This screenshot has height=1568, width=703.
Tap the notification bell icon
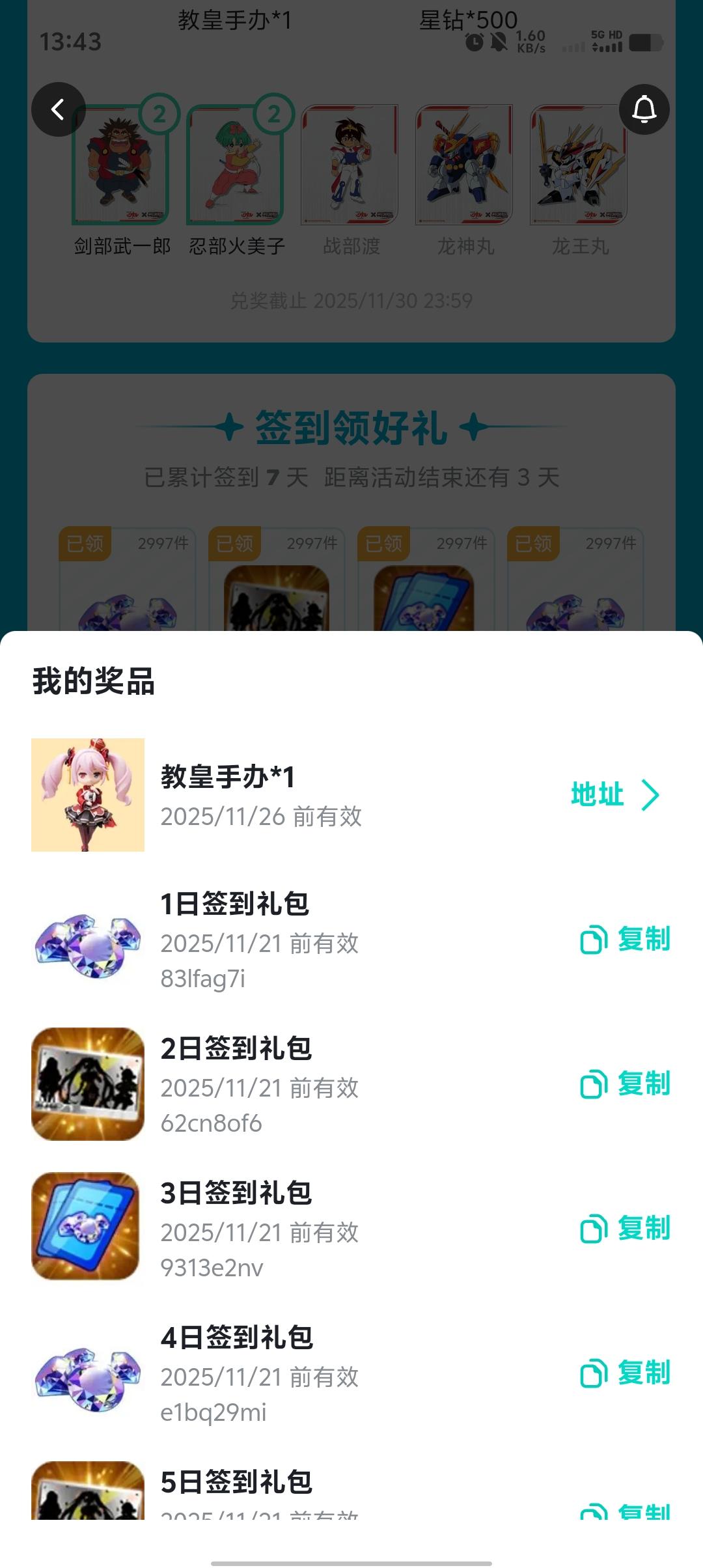[644, 109]
